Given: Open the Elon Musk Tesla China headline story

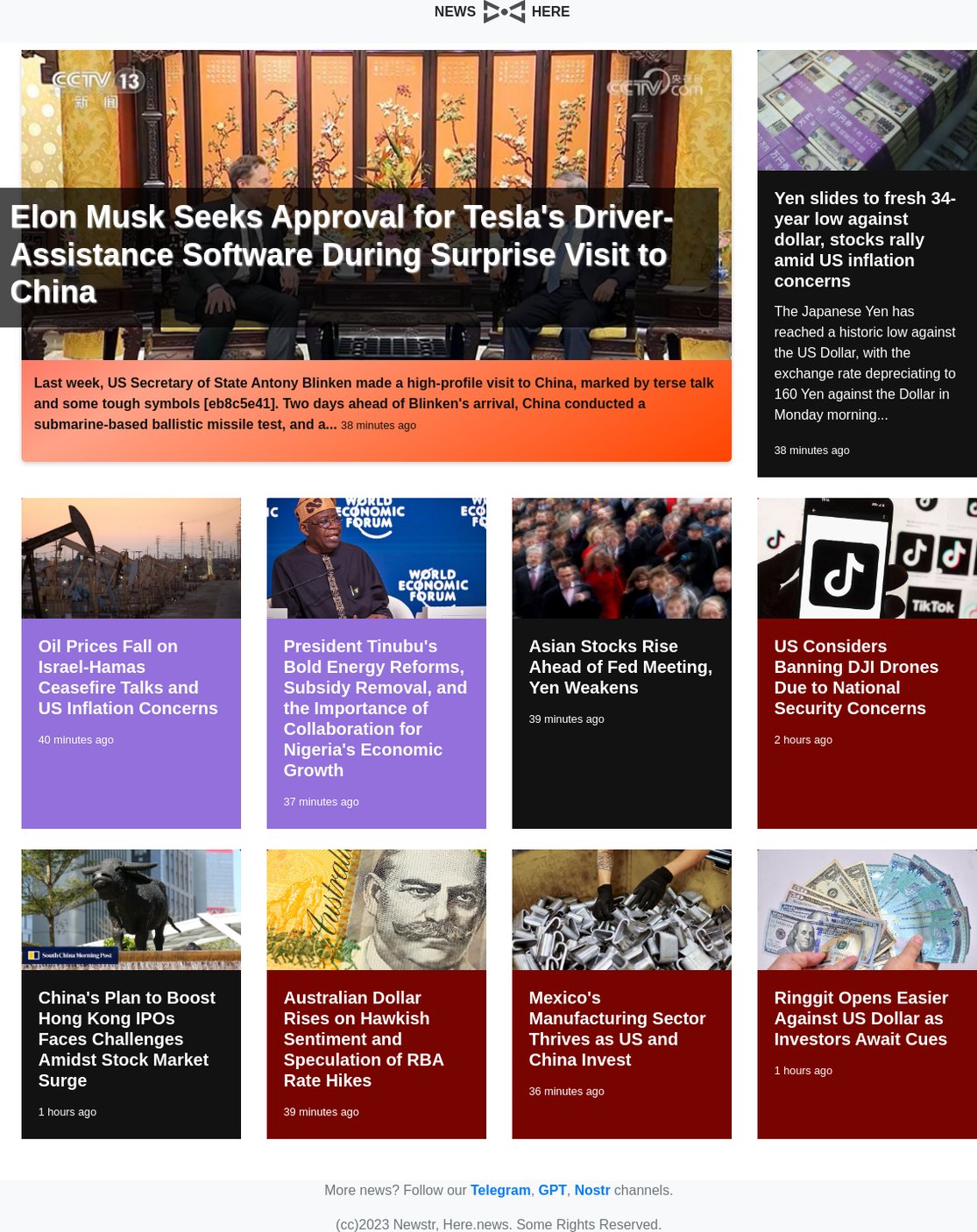Looking at the screenshot, I should [342, 254].
